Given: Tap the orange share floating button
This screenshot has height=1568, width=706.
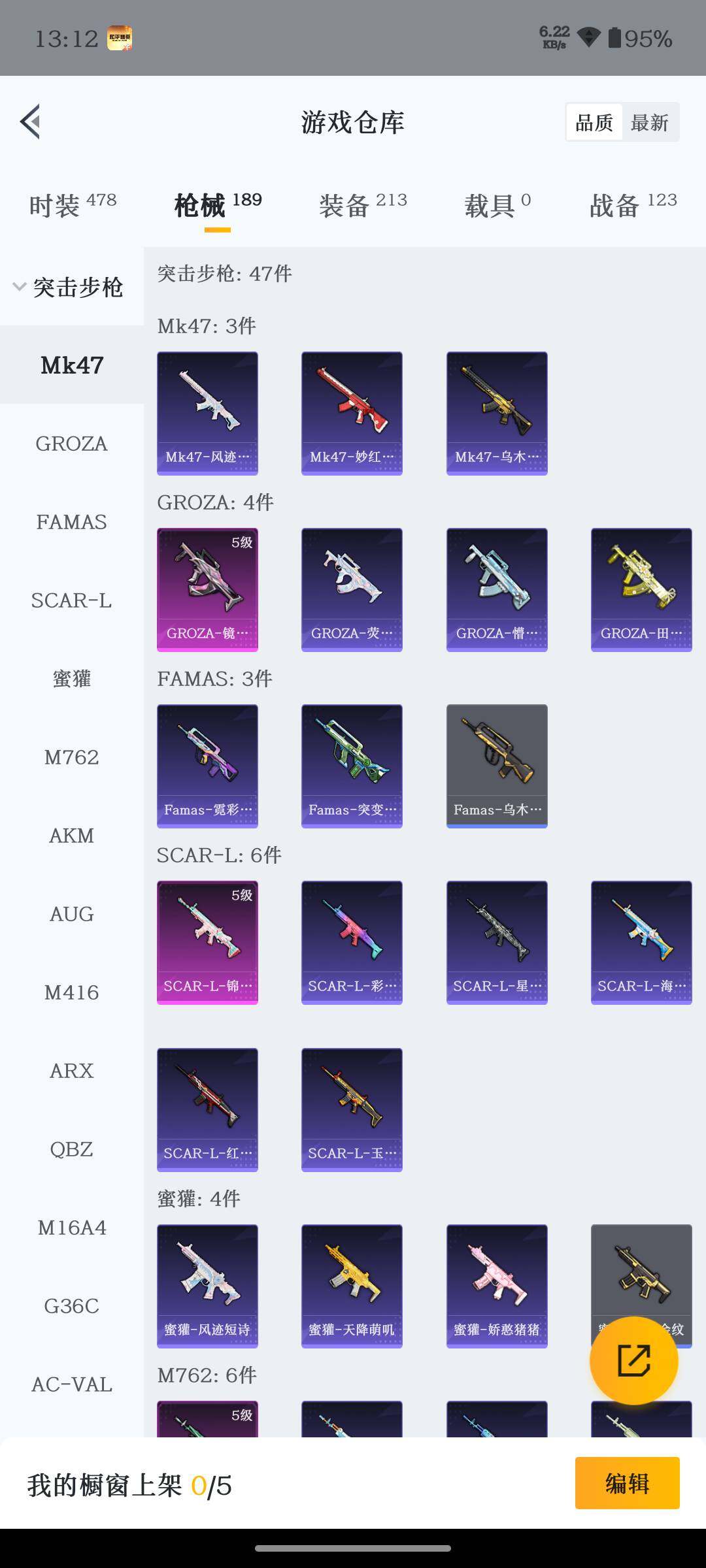Looking at the screenshot, I should coord(633,1361).
